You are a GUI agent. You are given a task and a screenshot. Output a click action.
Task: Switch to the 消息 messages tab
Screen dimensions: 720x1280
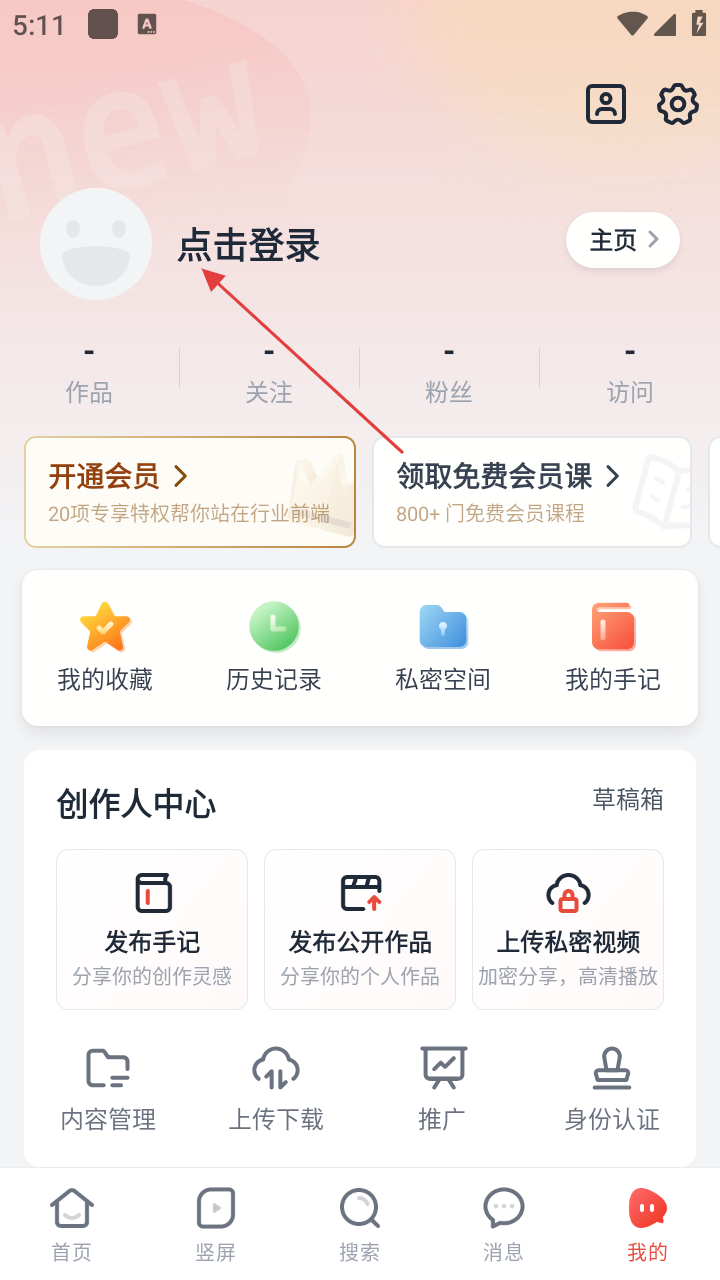point(503,1224)
